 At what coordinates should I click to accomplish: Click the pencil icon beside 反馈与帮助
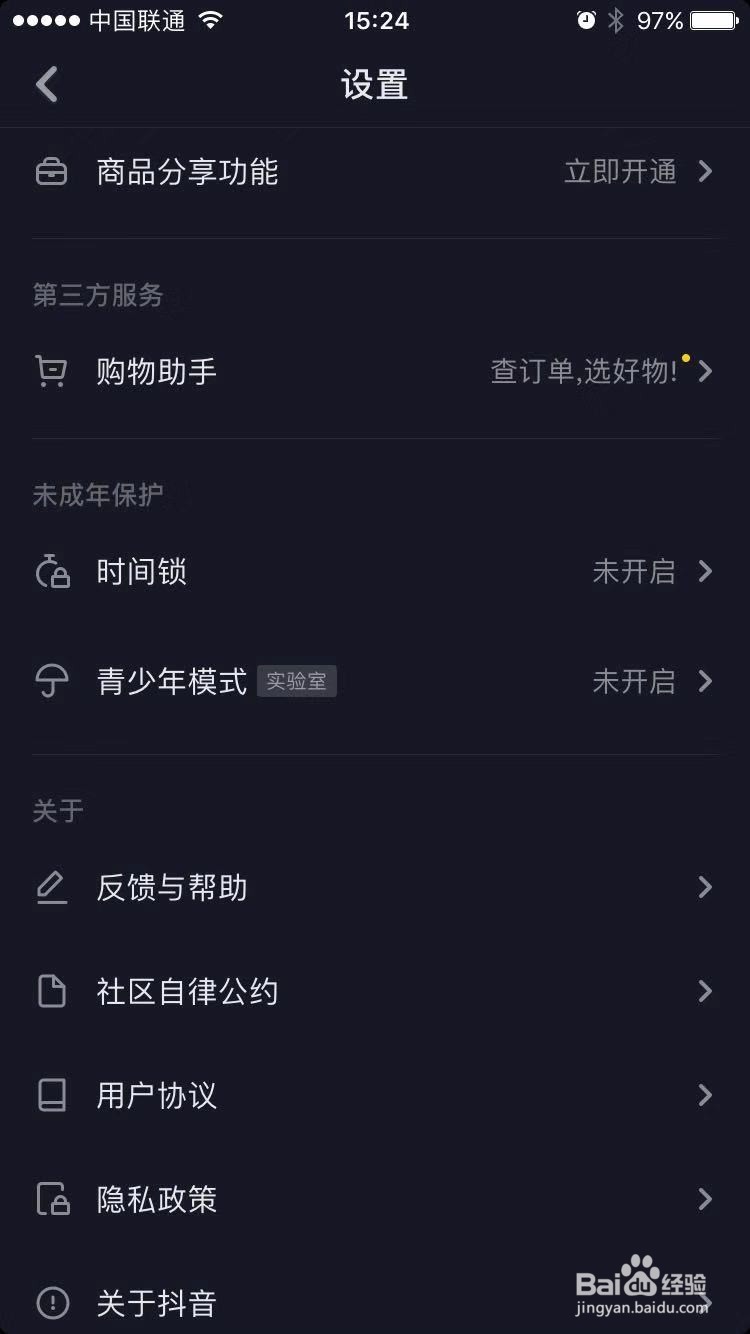click(52, 888)
